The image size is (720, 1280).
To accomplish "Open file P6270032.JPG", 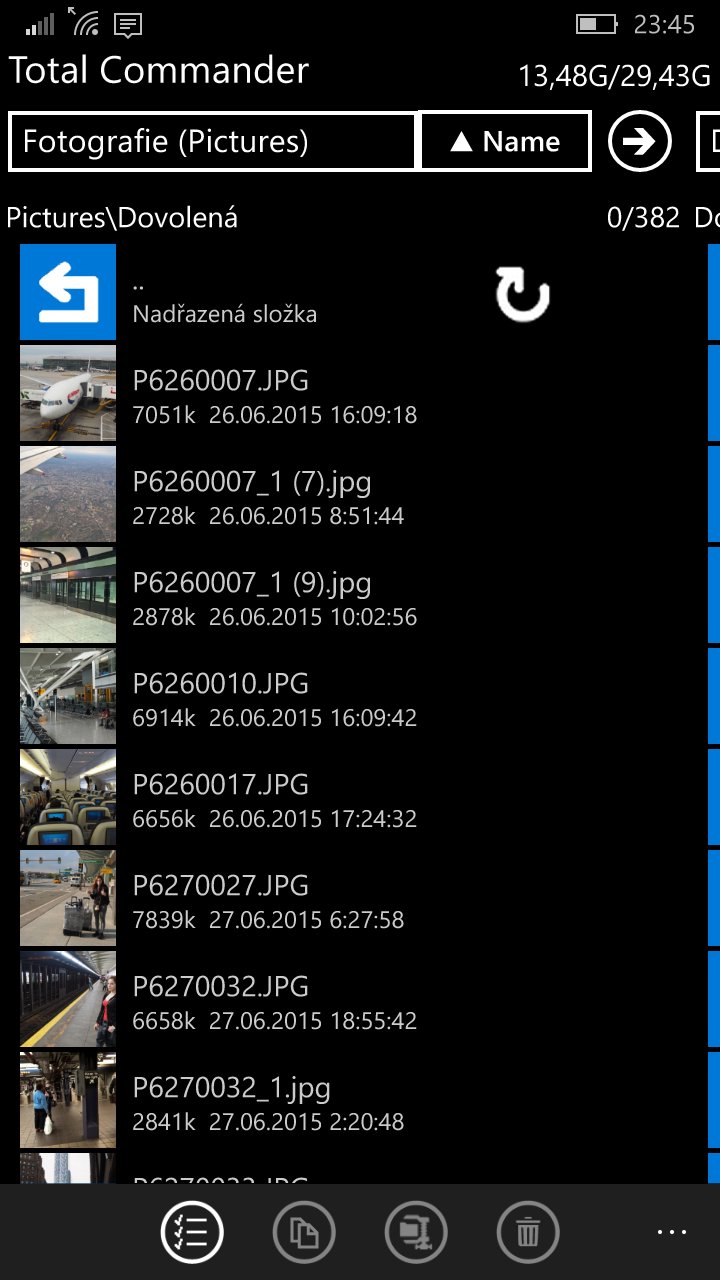I will click(x=360, y=1000).
